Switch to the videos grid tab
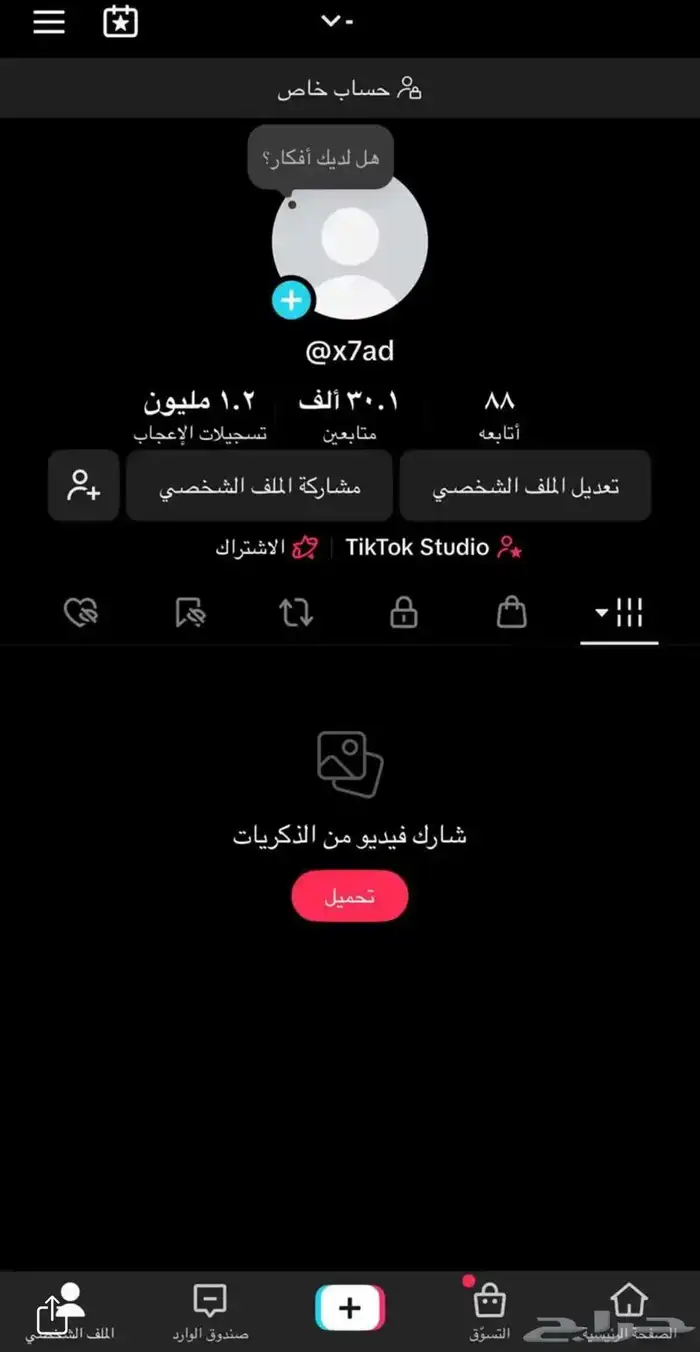 pyautogui.click(x=619, y=613)
